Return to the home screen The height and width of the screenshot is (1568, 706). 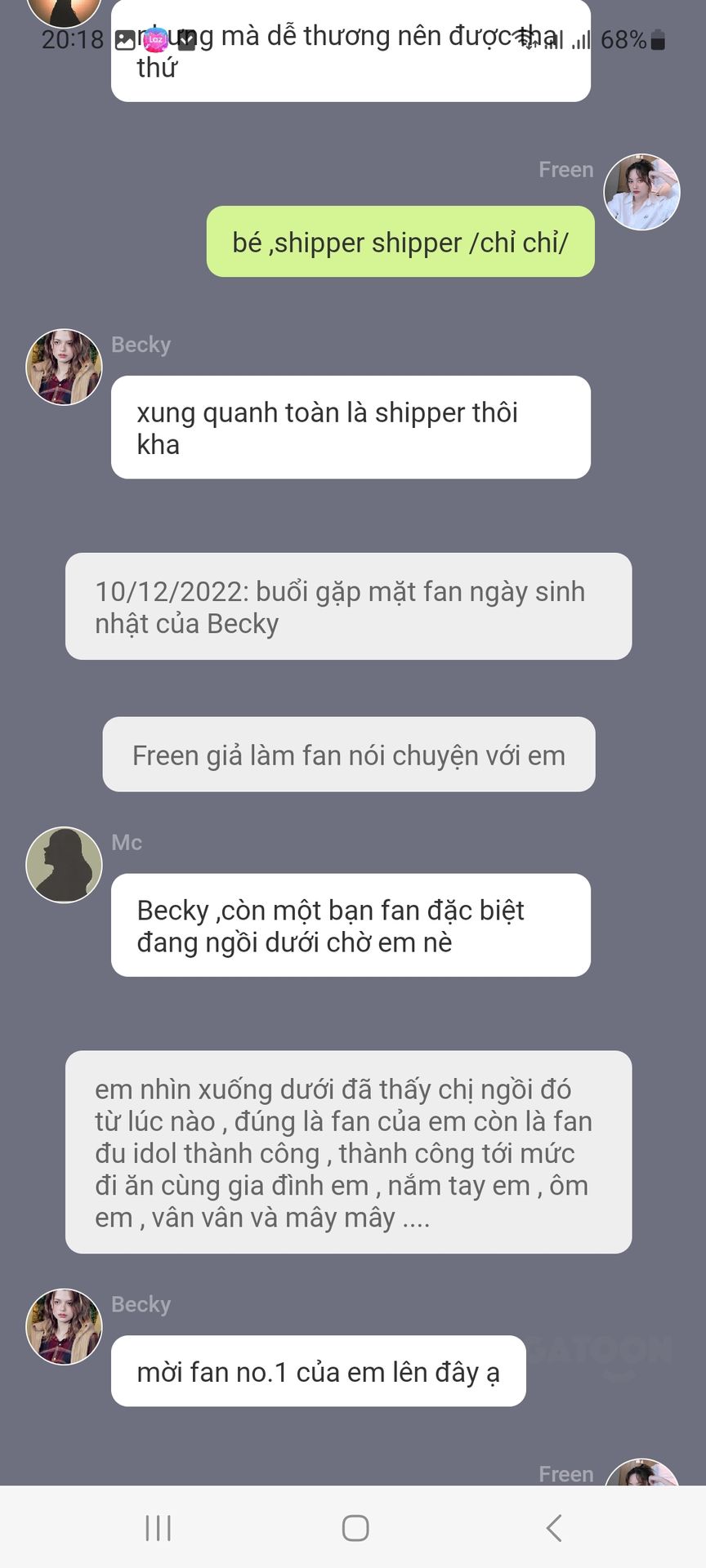(x=355, y=1527)
